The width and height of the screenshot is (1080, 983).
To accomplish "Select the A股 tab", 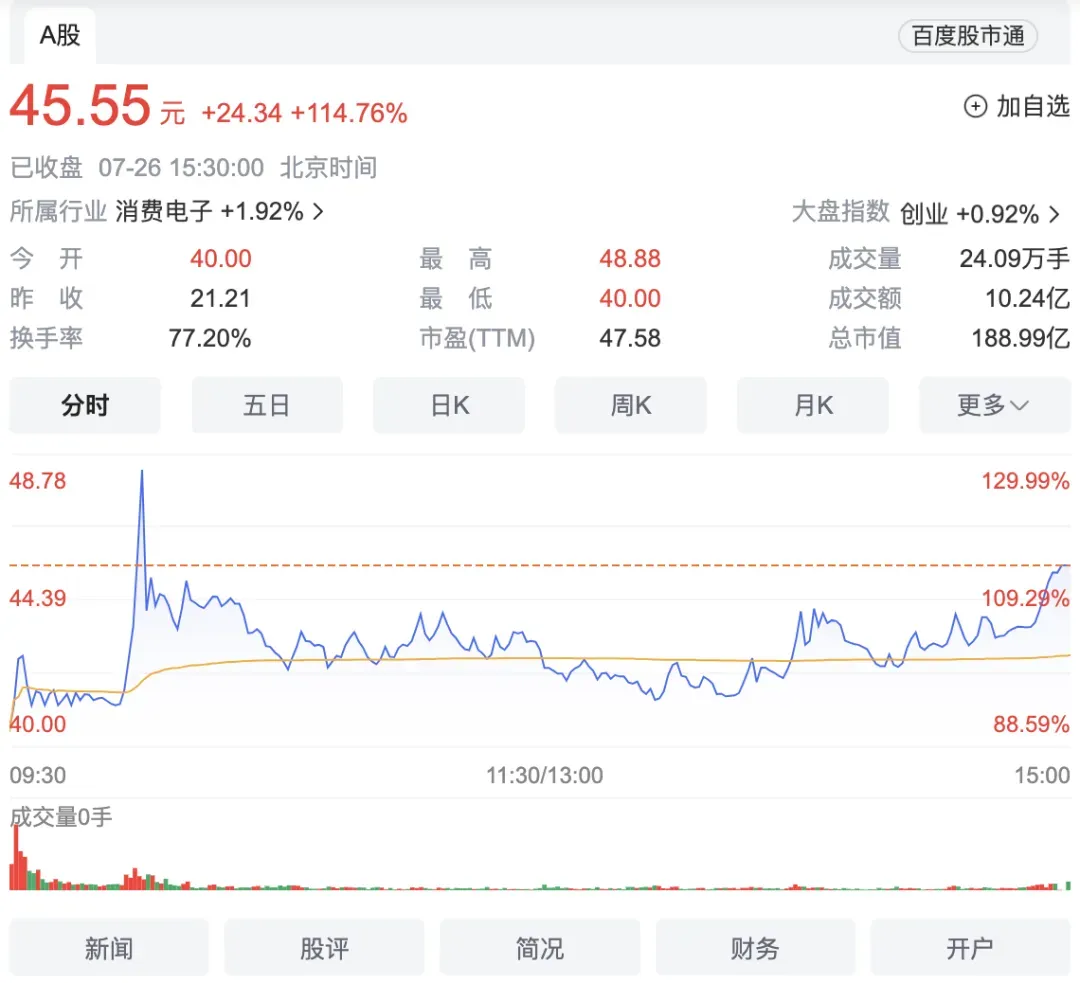I will pyautogui.click(x=59, y=35).
